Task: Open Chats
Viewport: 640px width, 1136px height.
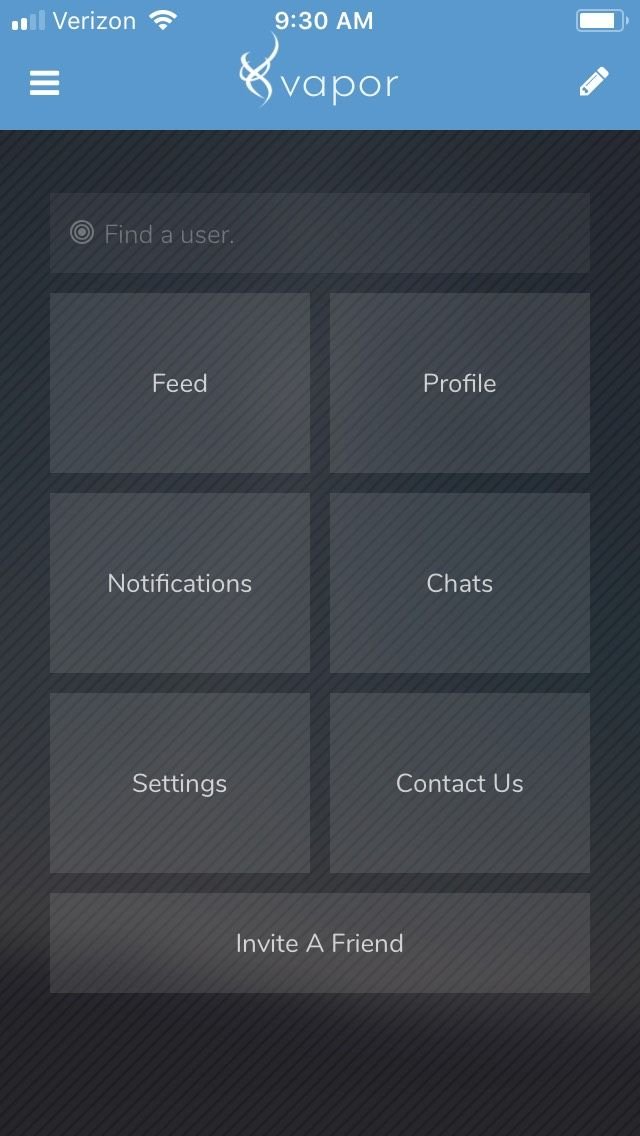Action: (460, 582)
